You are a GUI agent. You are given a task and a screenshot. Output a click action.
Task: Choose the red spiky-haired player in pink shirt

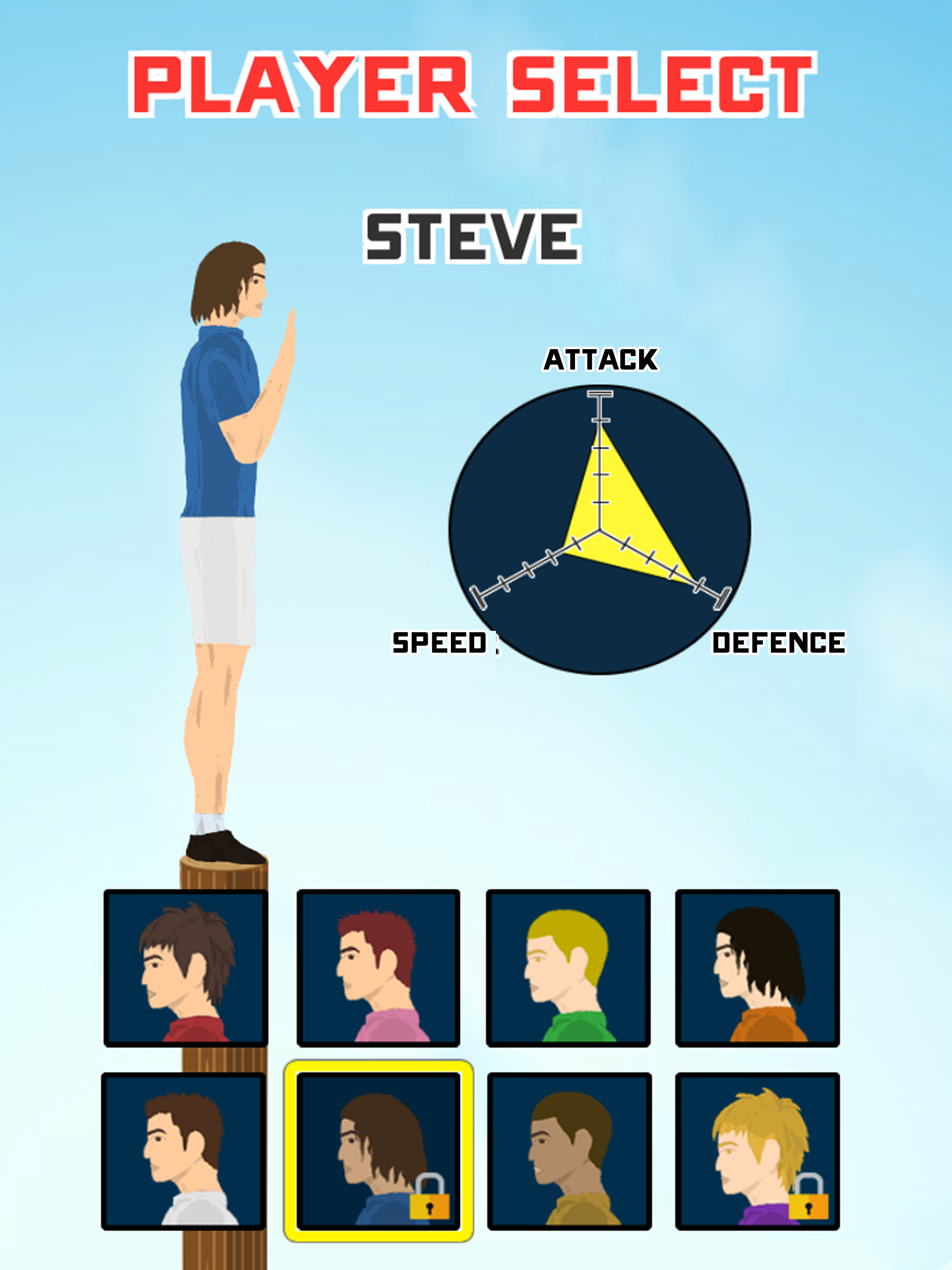pos(378,968)
